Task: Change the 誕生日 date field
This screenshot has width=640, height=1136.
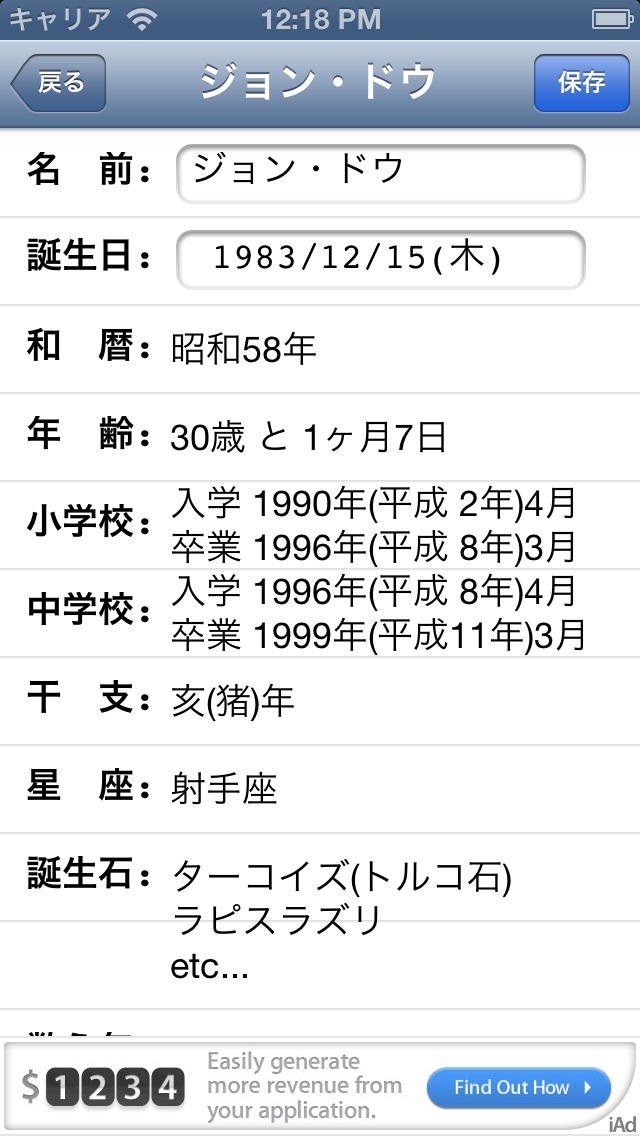Action: 380,260
